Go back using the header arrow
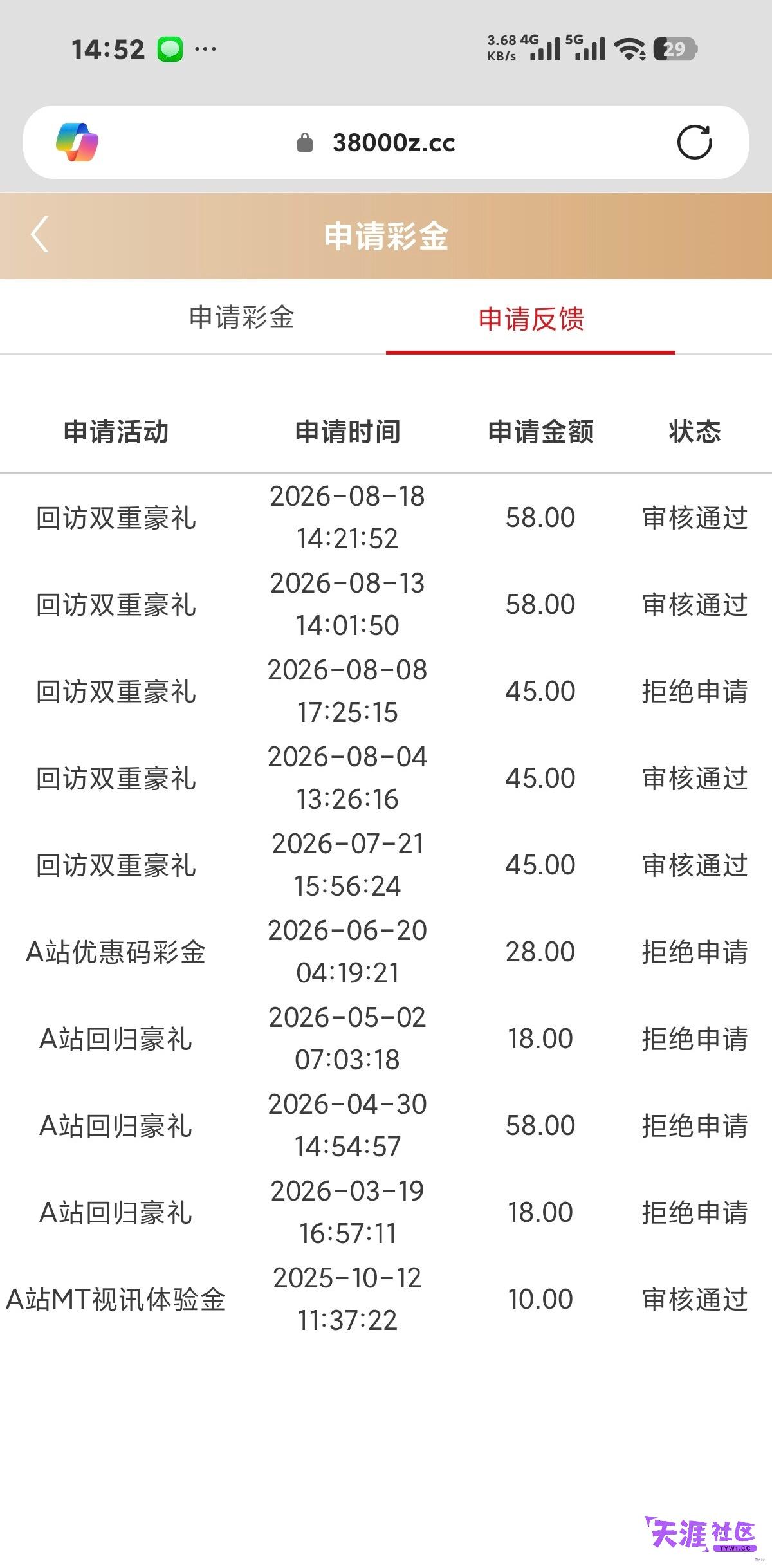The height and width of the screenshot is (1568, 772). coord(40,235)
